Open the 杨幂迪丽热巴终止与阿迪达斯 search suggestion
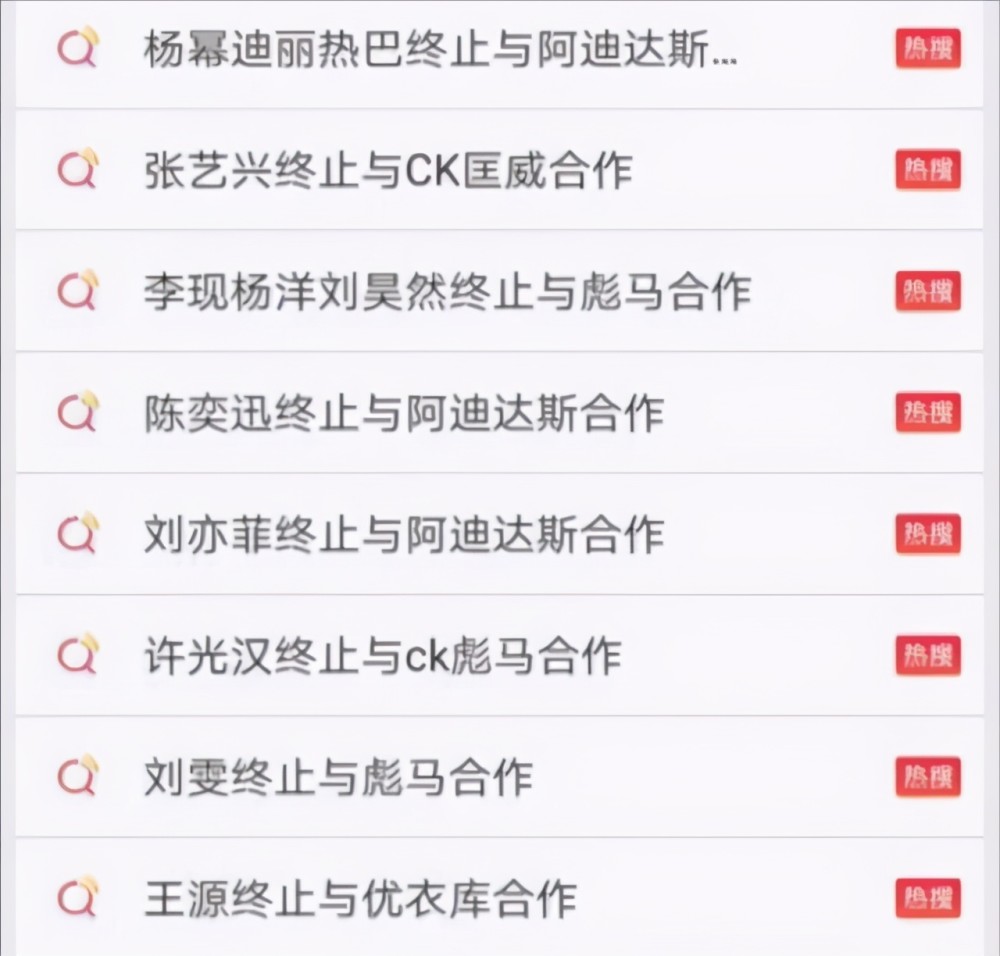Screen dimensions: 1000x956 (440, 49)
